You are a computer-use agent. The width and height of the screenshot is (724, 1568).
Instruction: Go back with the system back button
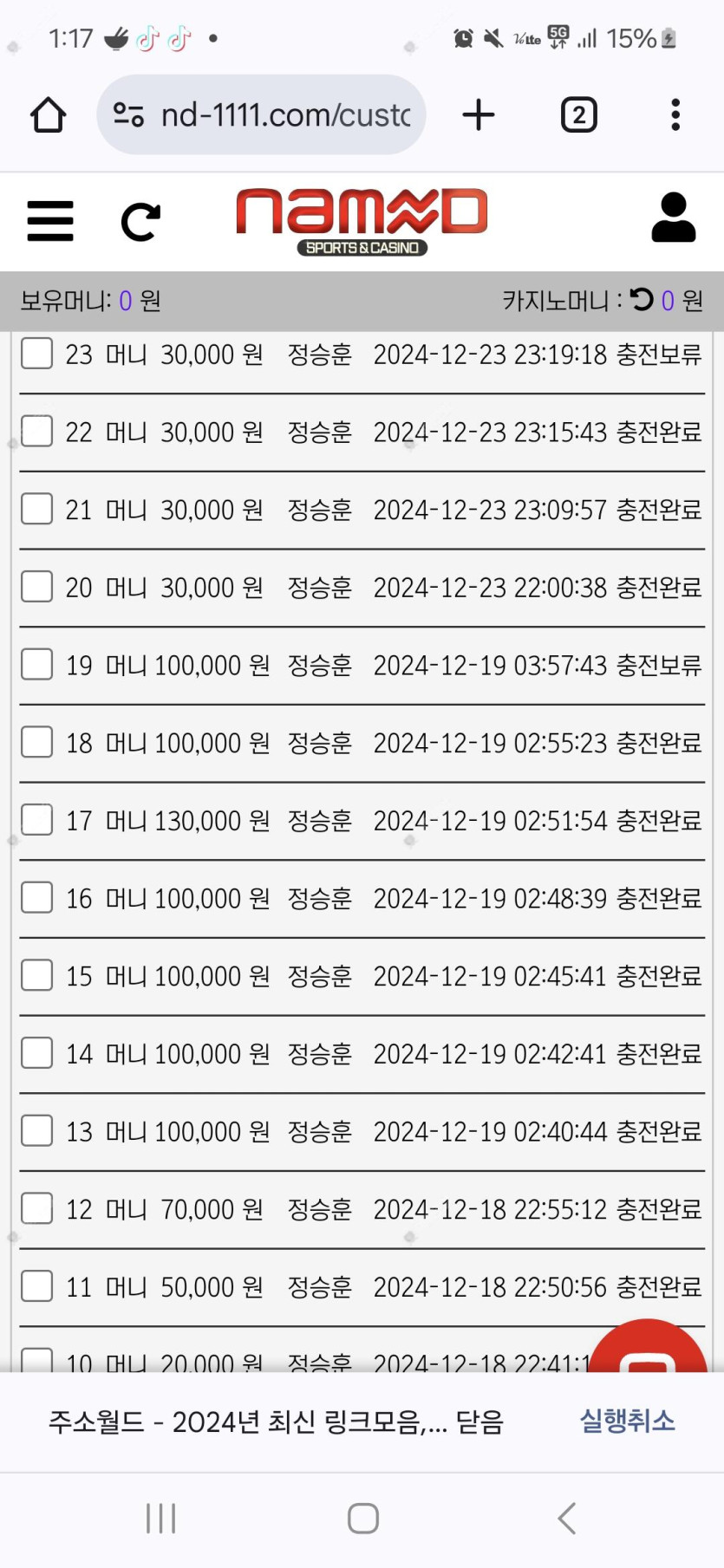point(567,1519)
